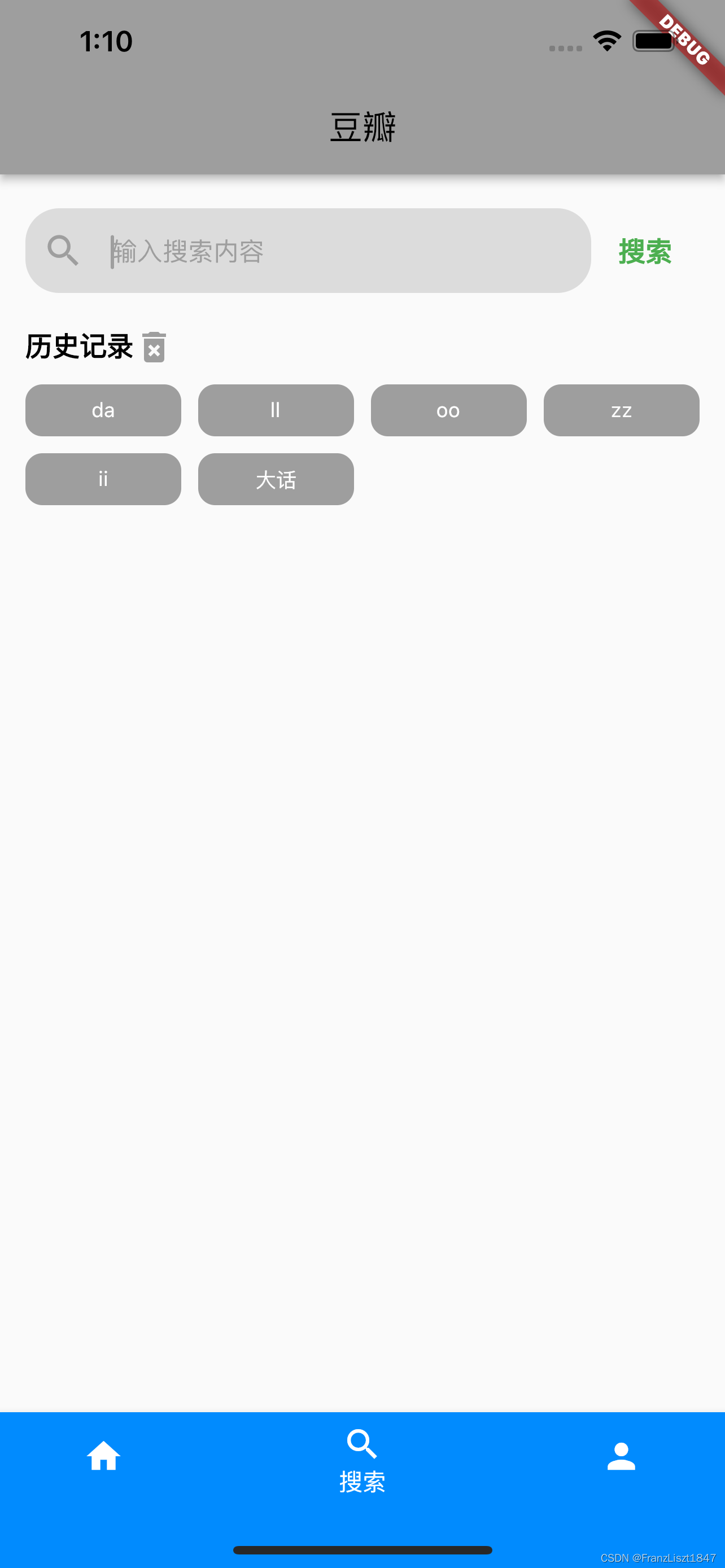Choose the 'oo' history chip
Image resolution: width=725 pixels, height=1568 pixels.
(449, 410)
